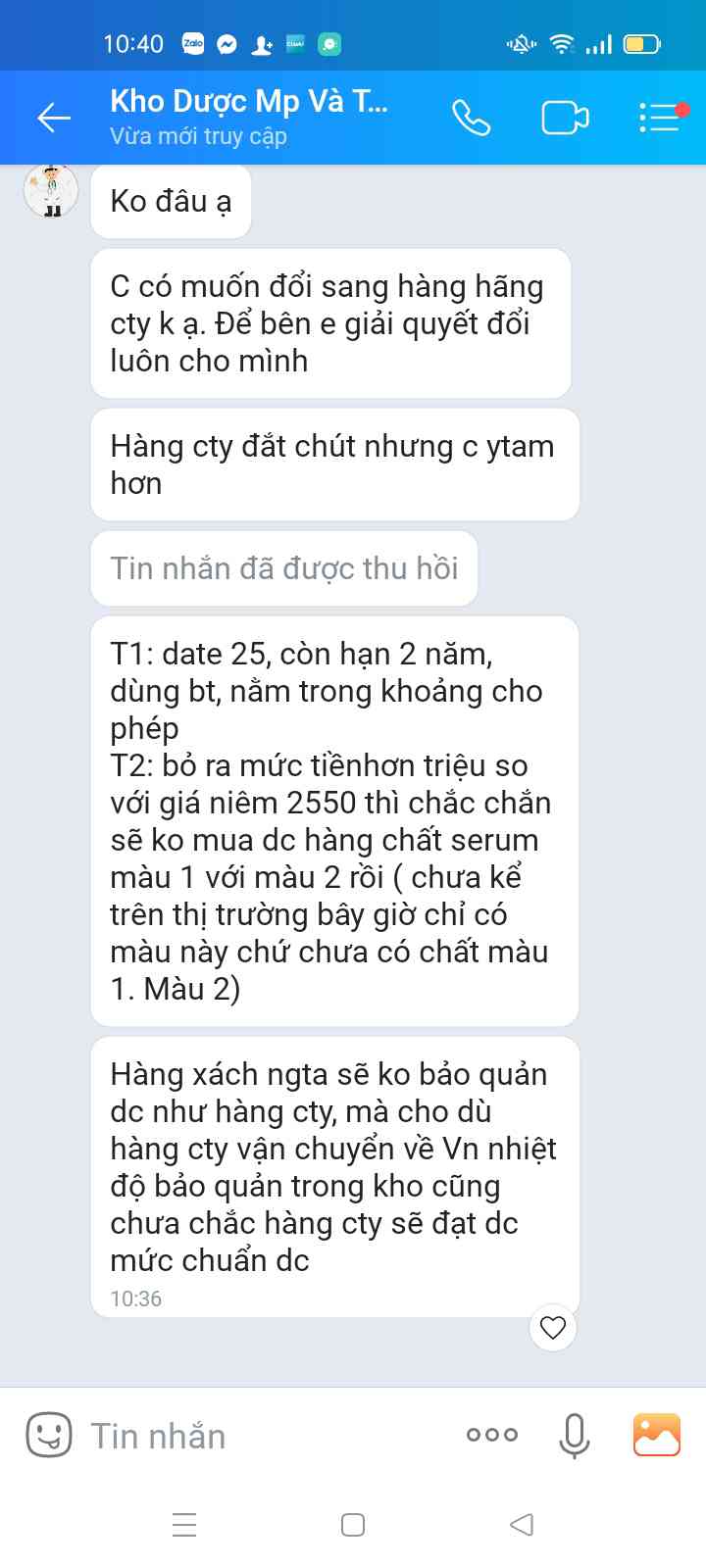This screenshot has width=706, height=1568.
Task: Go to home via system navigation
Action: point(353,1525)
